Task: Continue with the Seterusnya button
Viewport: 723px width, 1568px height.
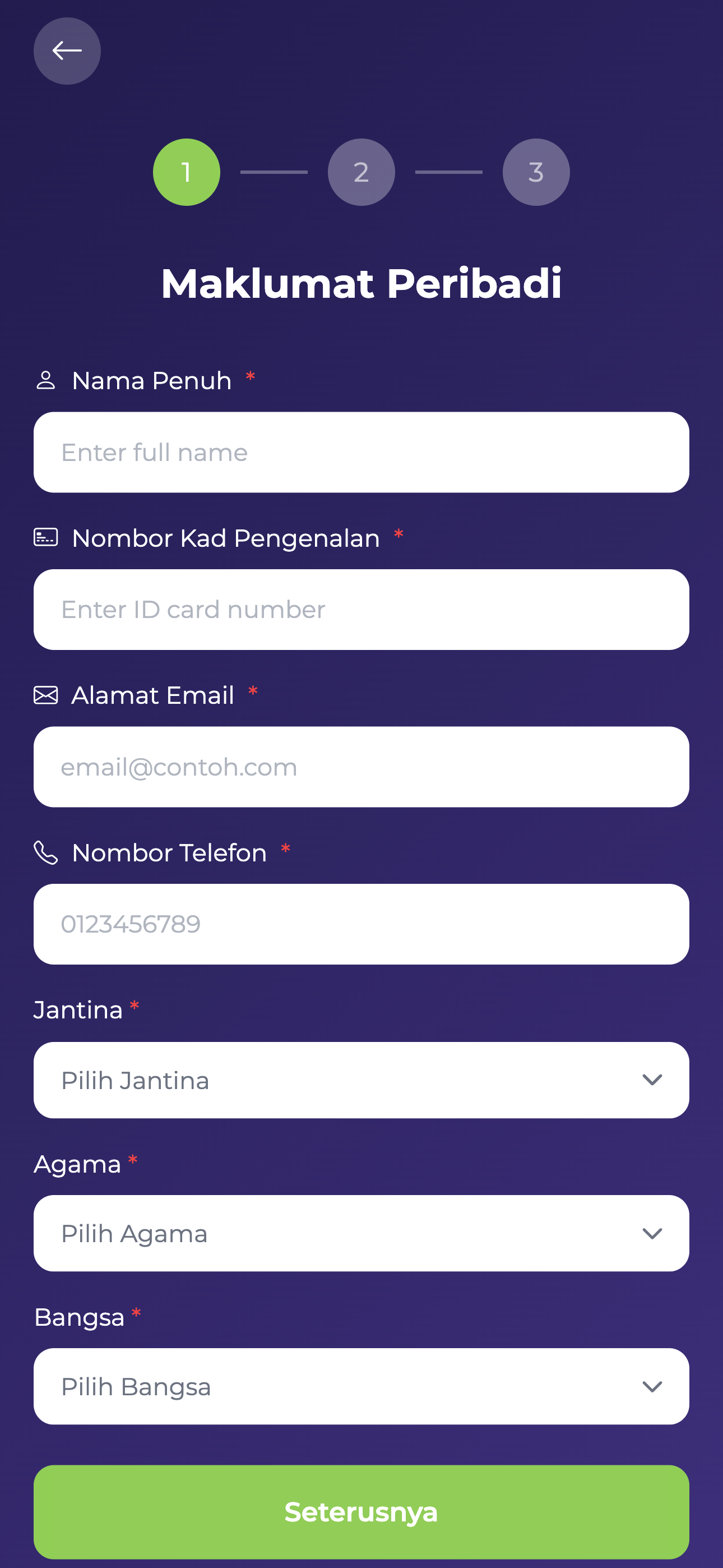Action: (x=361, y=1511)
